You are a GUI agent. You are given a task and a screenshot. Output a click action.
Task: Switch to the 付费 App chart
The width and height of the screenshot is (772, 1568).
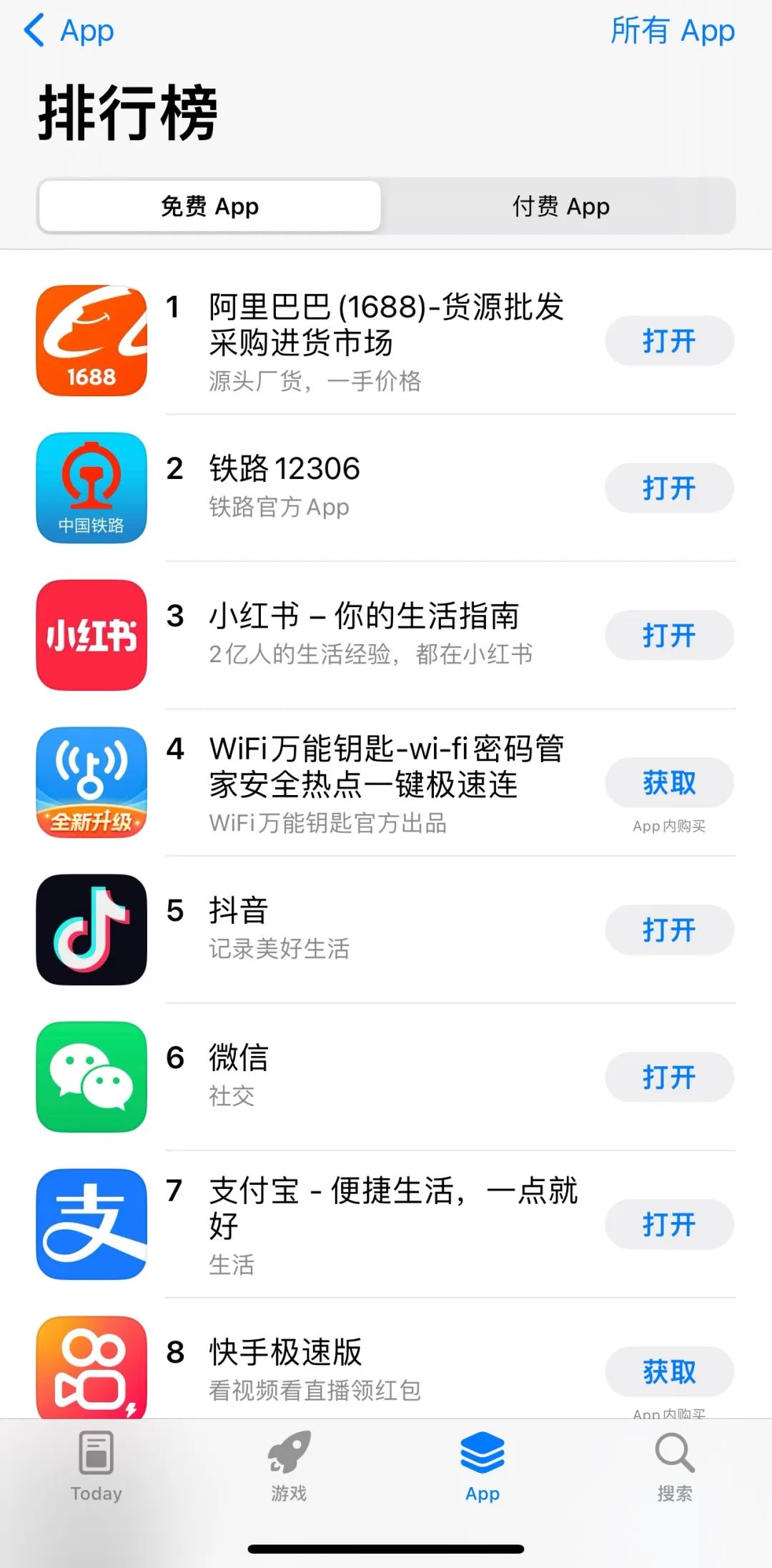click(x=560, y=207)
